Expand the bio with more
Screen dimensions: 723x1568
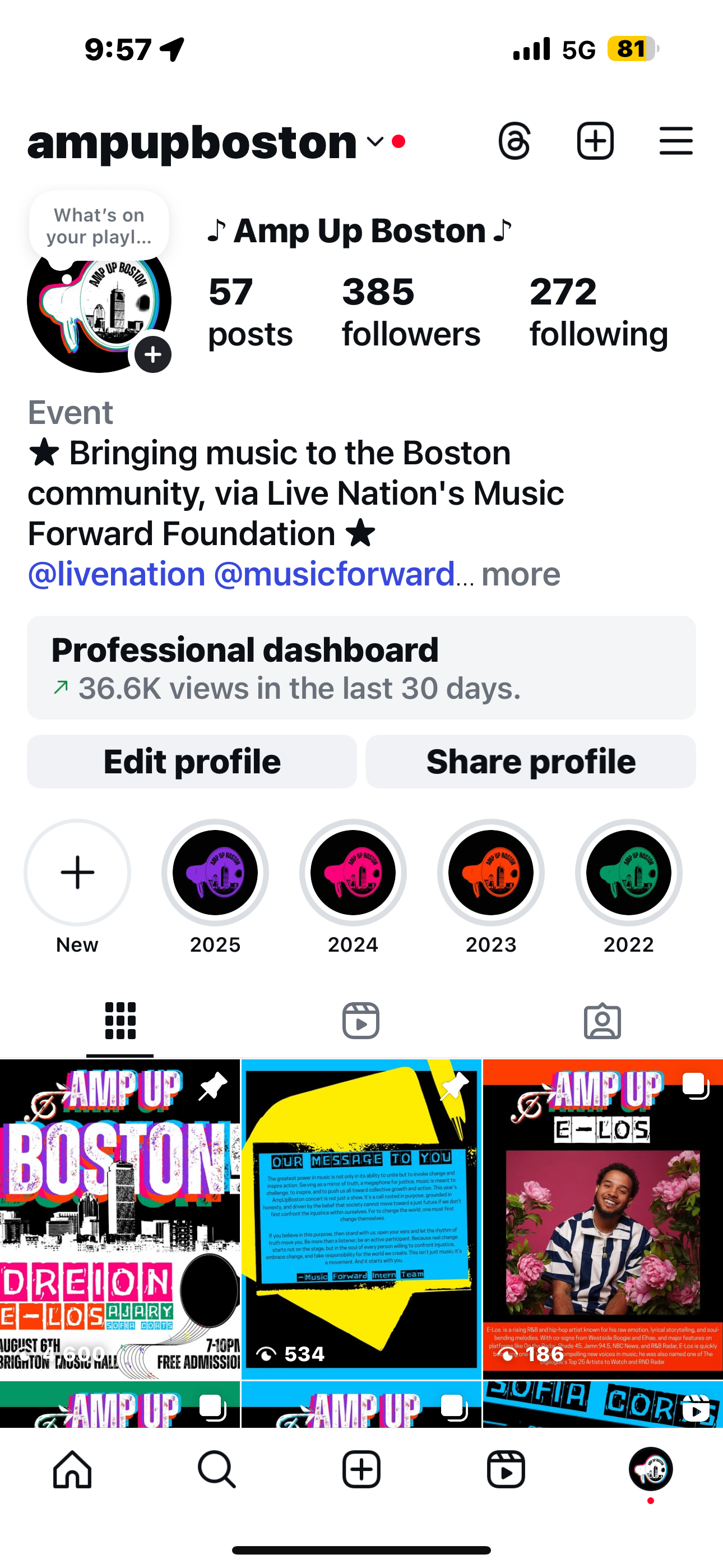click(x=520, y=574)
